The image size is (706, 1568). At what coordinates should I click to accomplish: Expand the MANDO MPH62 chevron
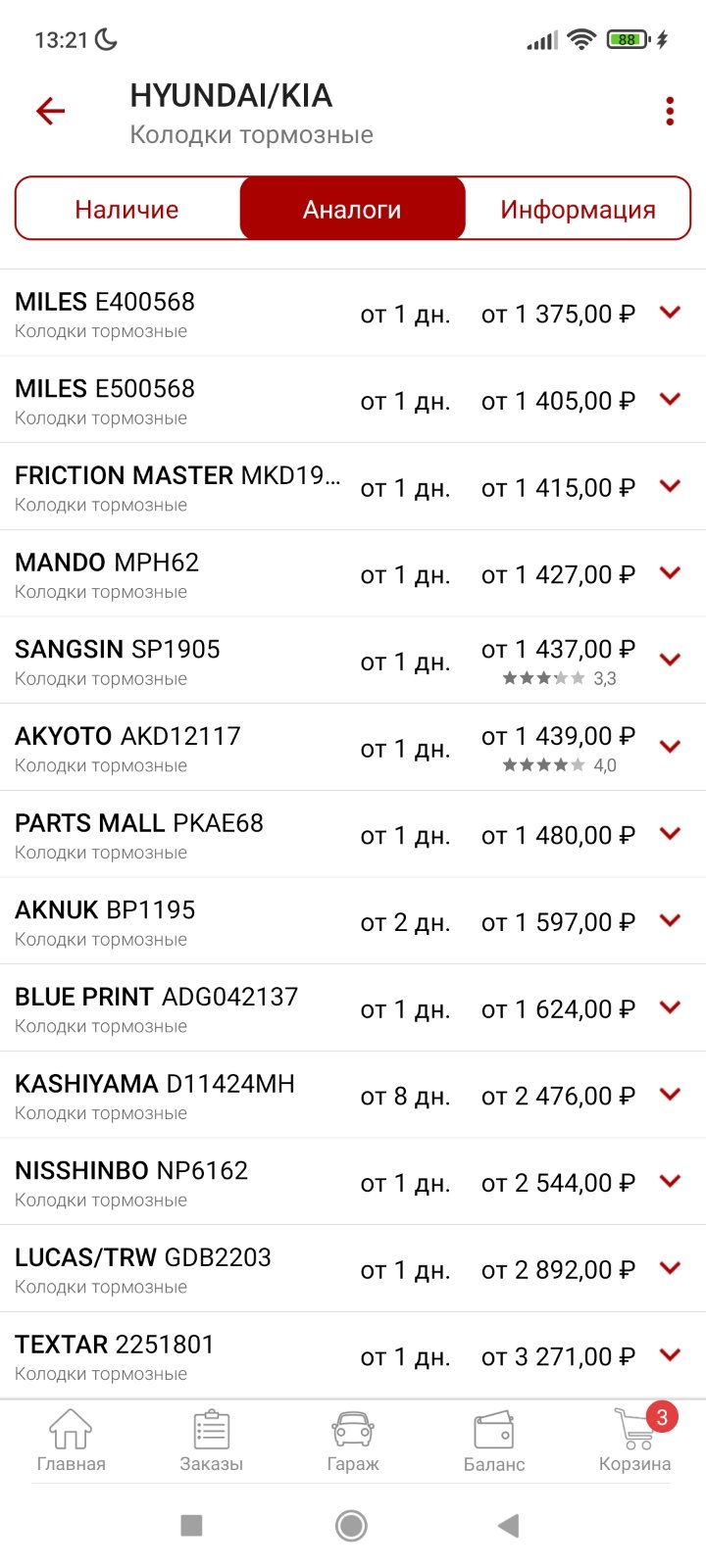[x=671, y=572]
